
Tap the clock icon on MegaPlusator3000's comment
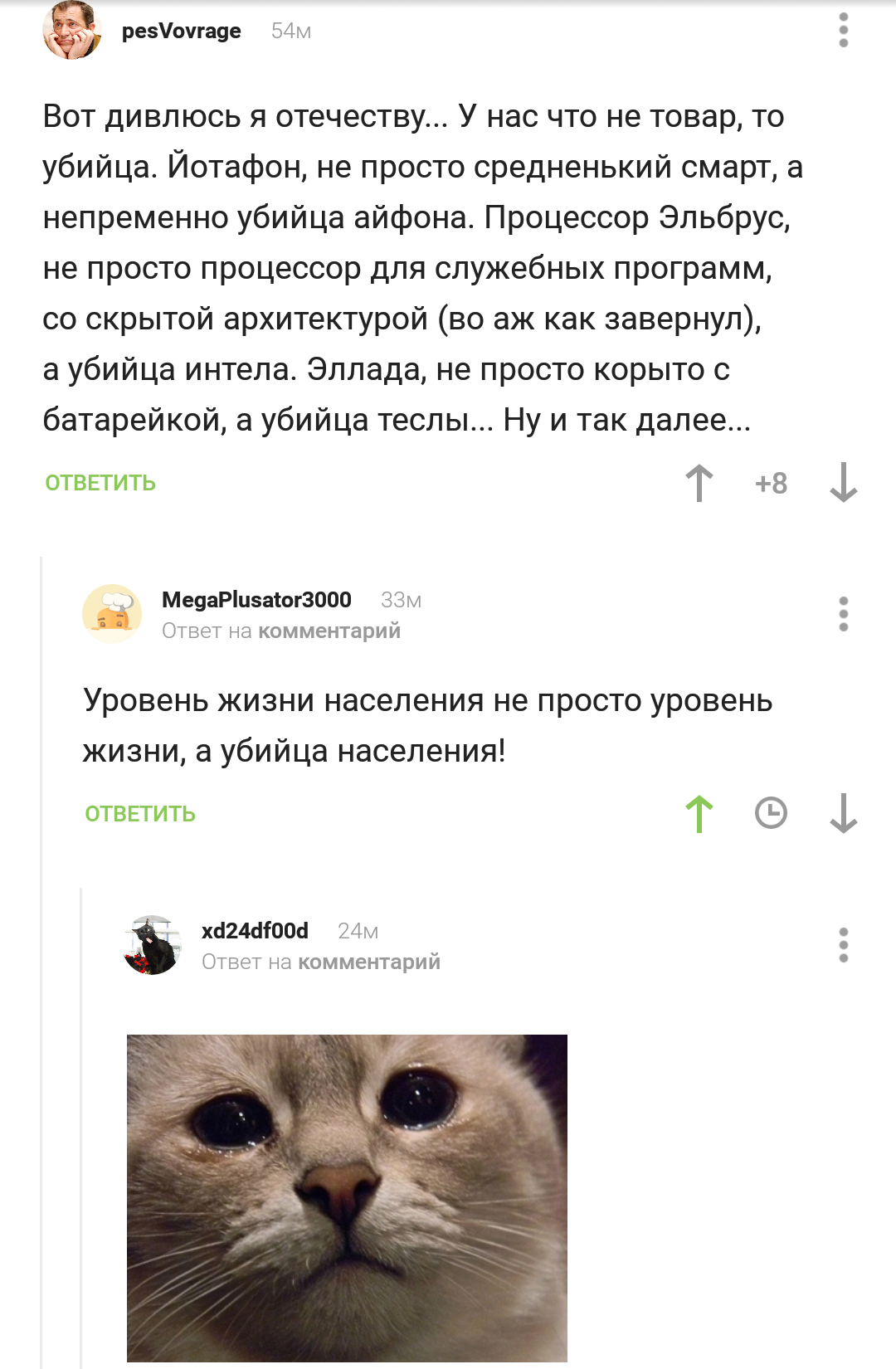click(771, 813)
